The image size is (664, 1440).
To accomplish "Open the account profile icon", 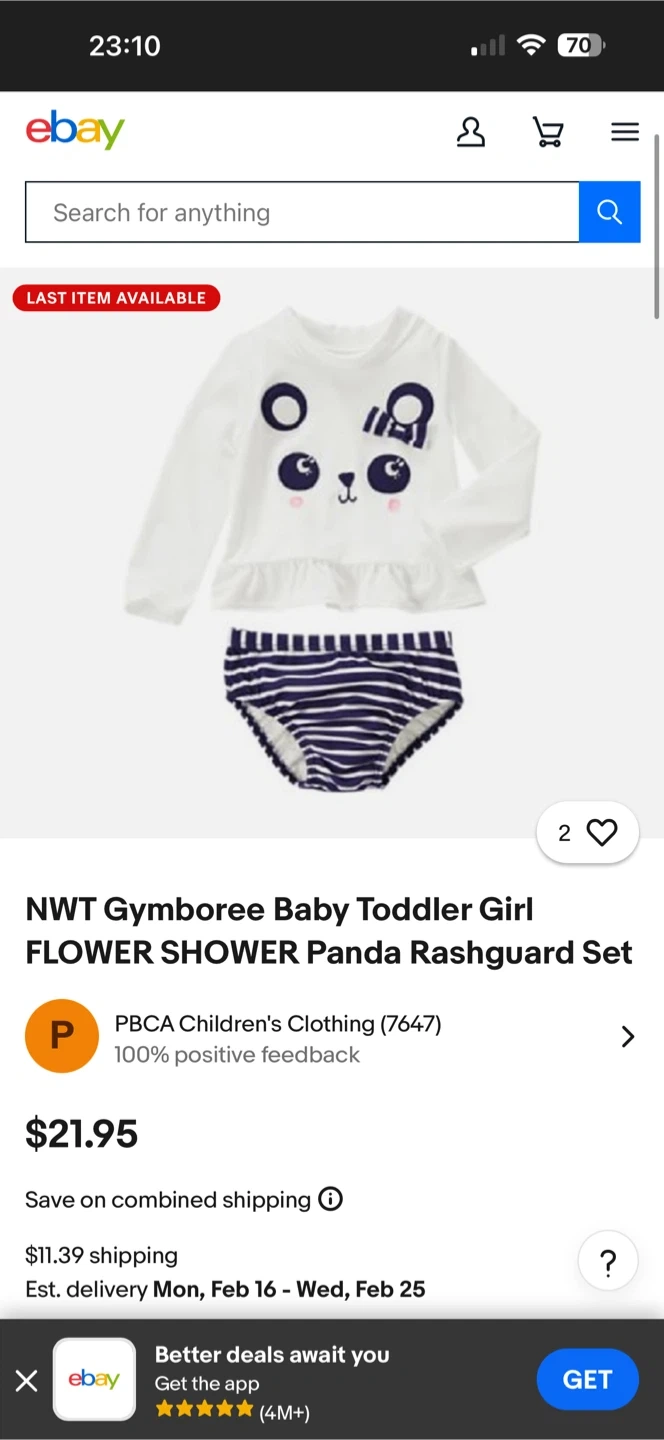I will (x=470, y=132).
